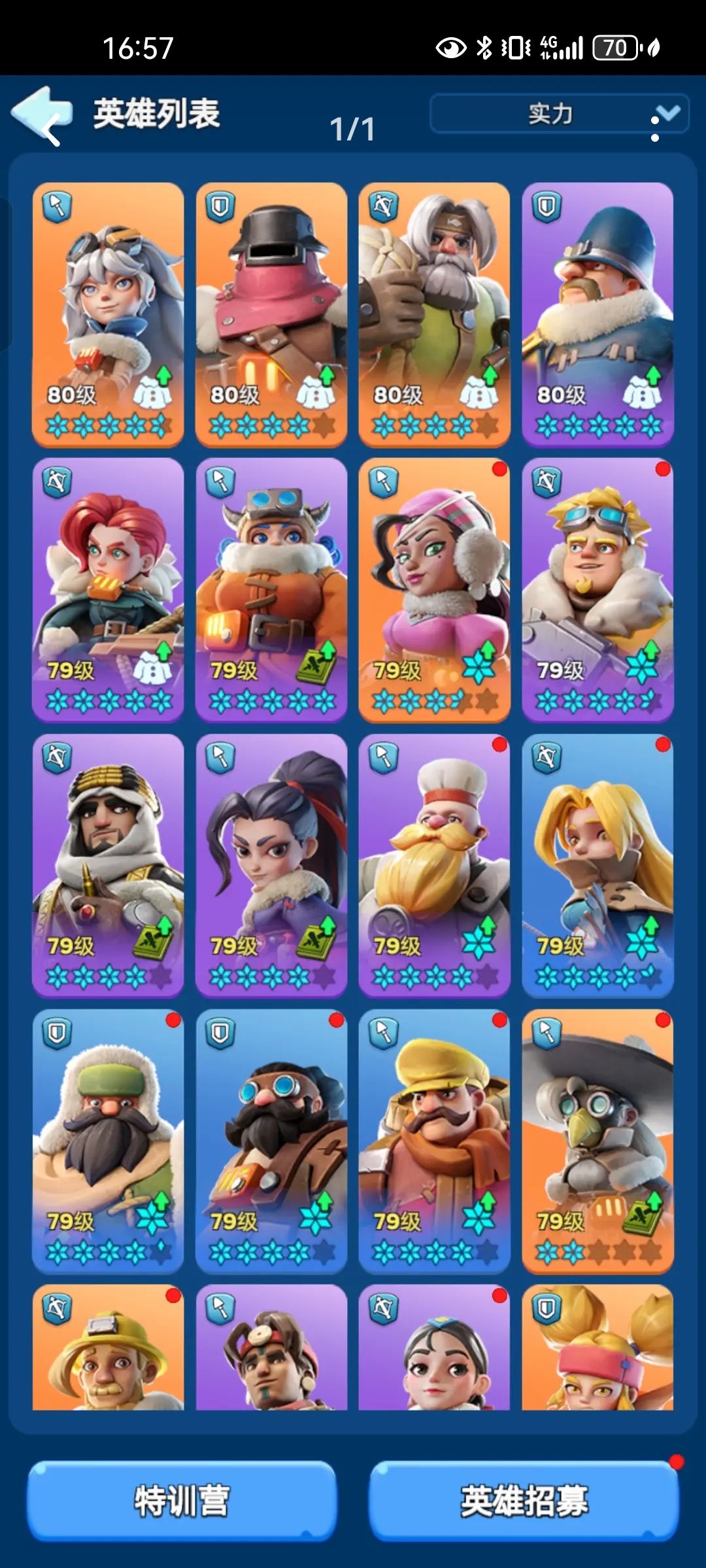Open the level 79 horned-helmet viking hero

(x=271, y=590)
